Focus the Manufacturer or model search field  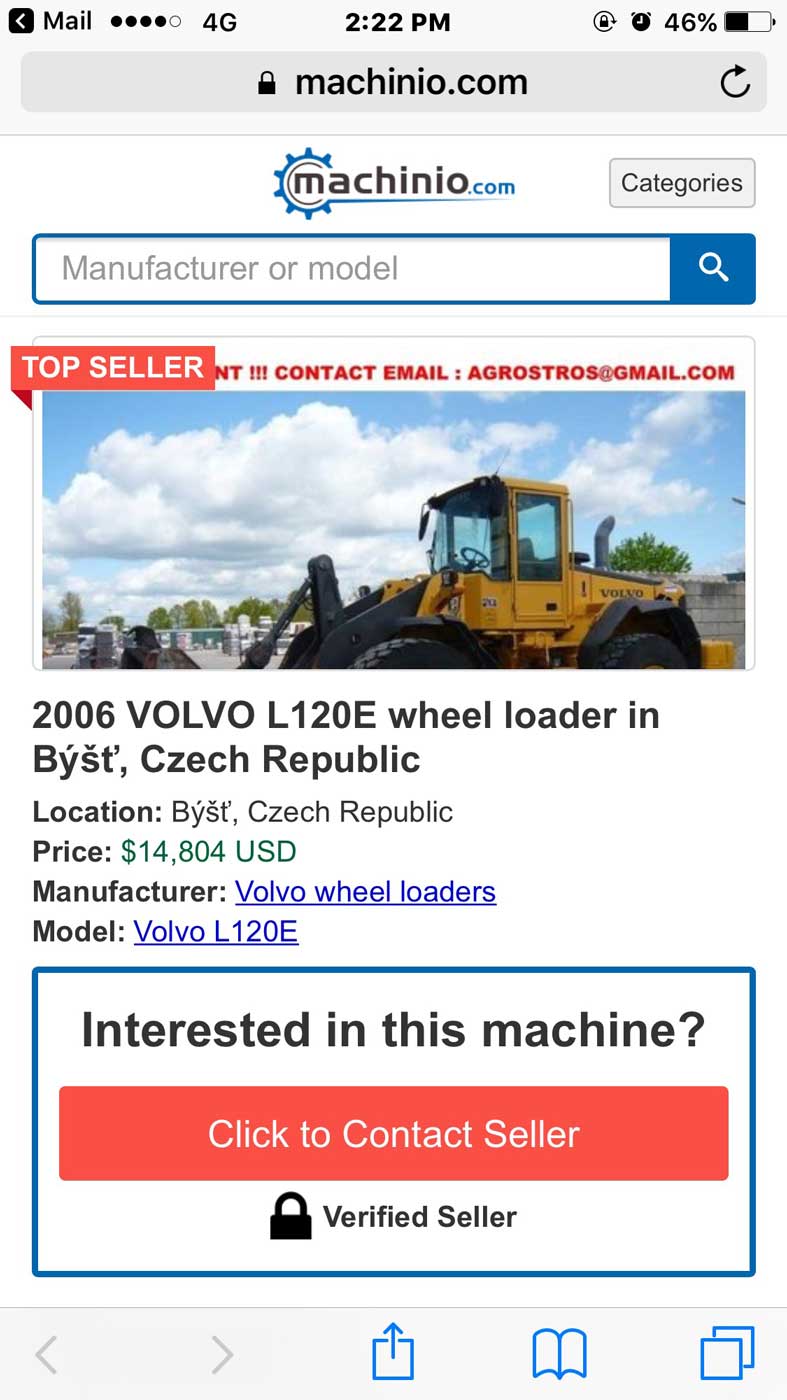point(352,269)
